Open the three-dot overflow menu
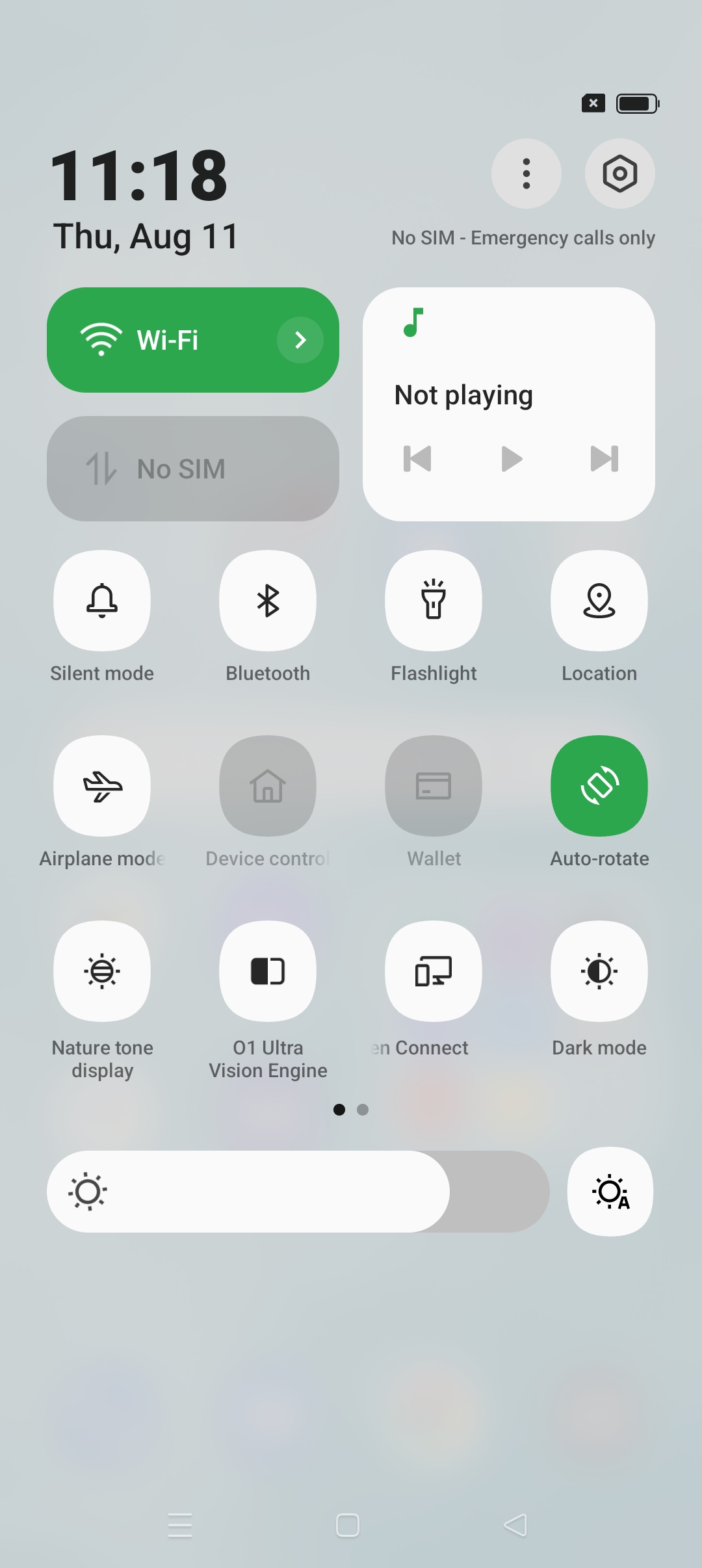702x1568 pixels. point(526,174)
